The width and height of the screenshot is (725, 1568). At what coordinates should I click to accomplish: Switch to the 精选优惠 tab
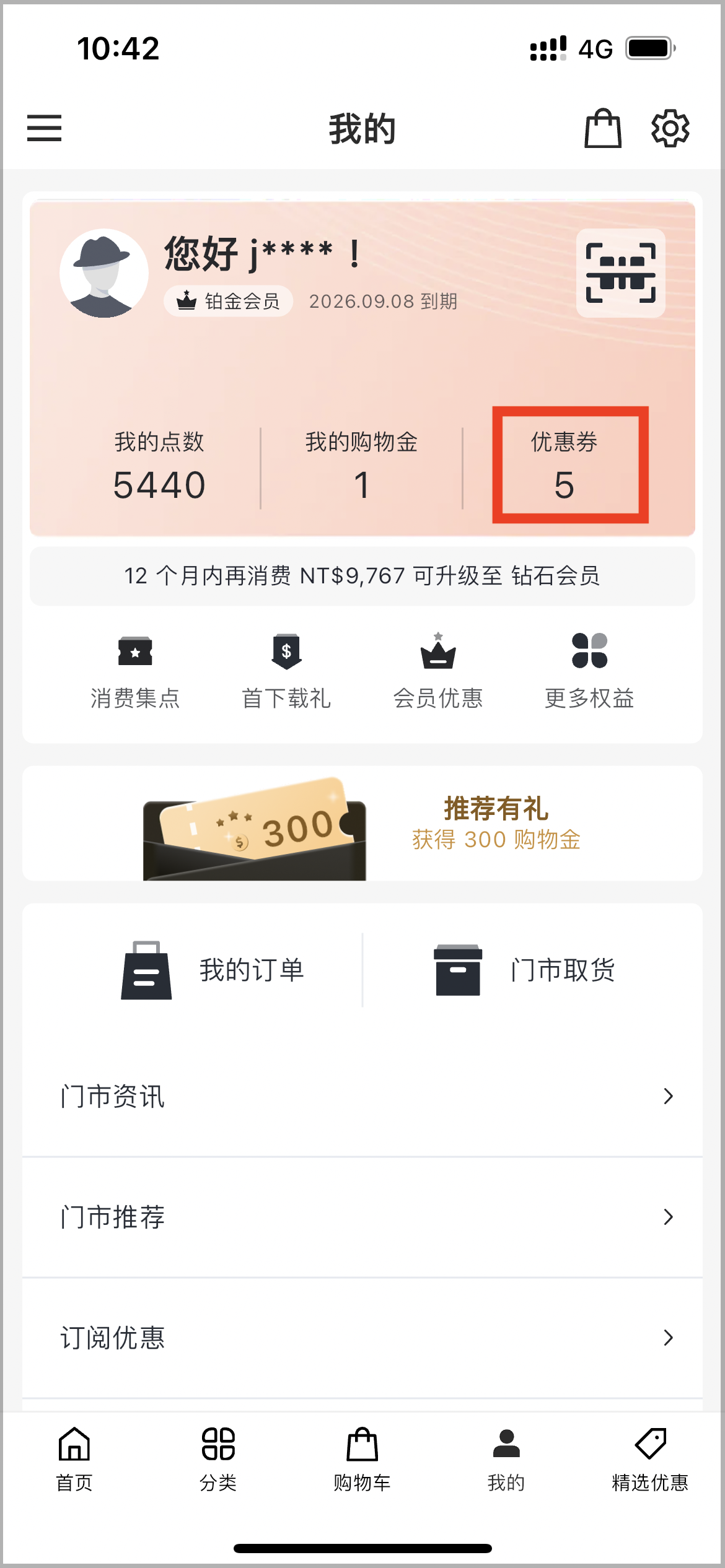[x=650, y=1459]
